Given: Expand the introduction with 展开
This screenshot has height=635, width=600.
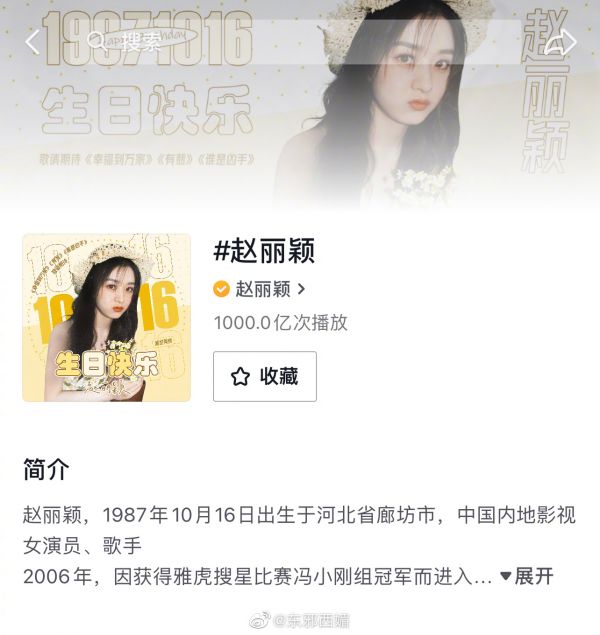Looking at the screenshot, I should click(x=526, y=576).
